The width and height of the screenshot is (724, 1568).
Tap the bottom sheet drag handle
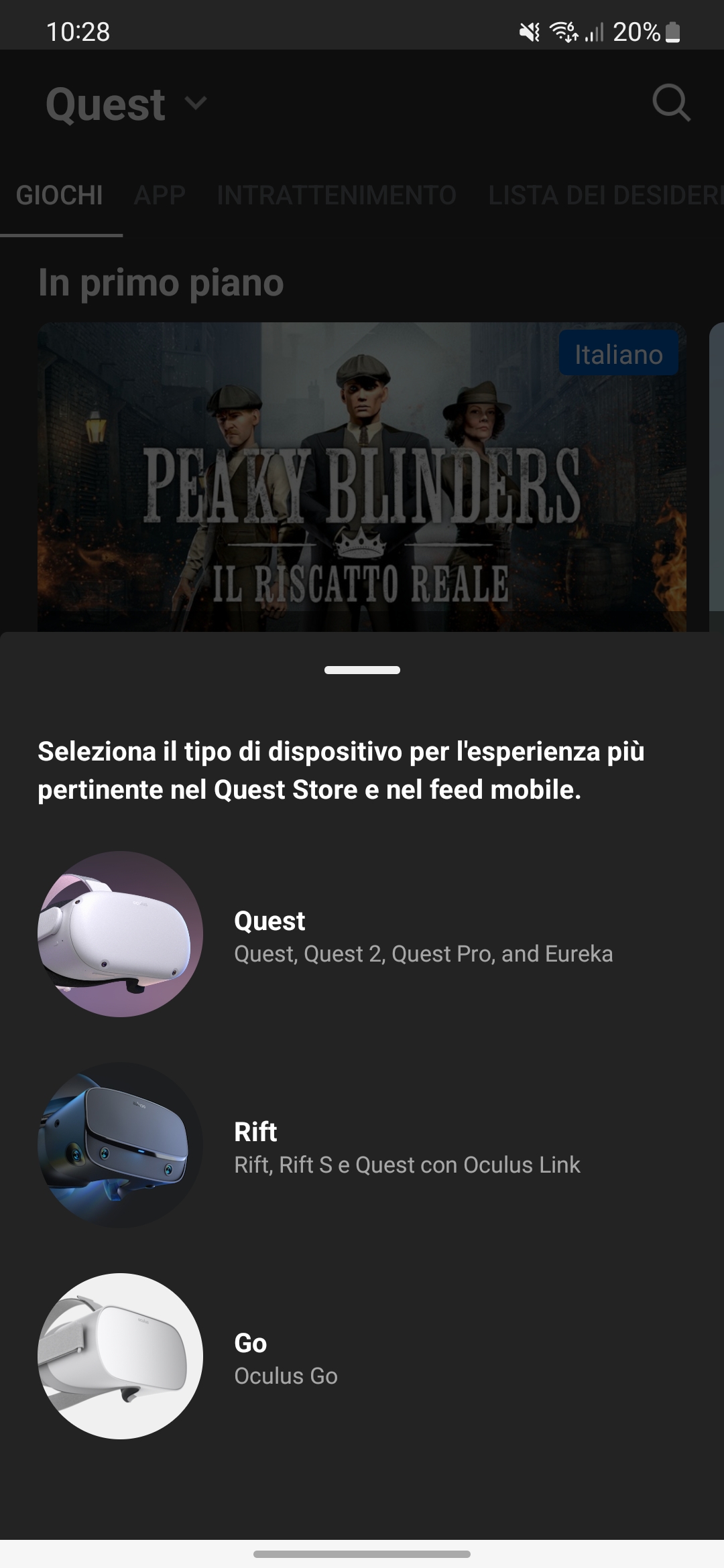[x=362, y=670]
